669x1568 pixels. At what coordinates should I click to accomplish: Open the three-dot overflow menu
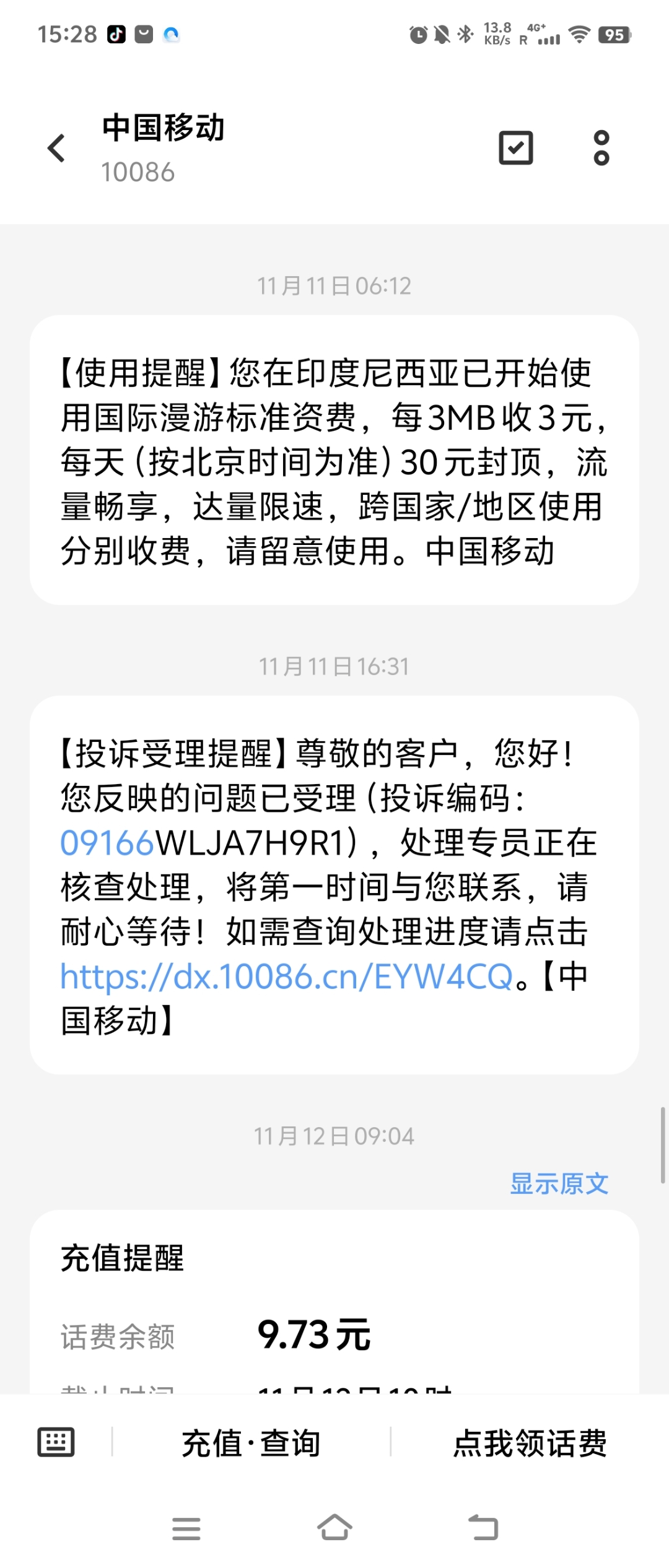point(601,148)
